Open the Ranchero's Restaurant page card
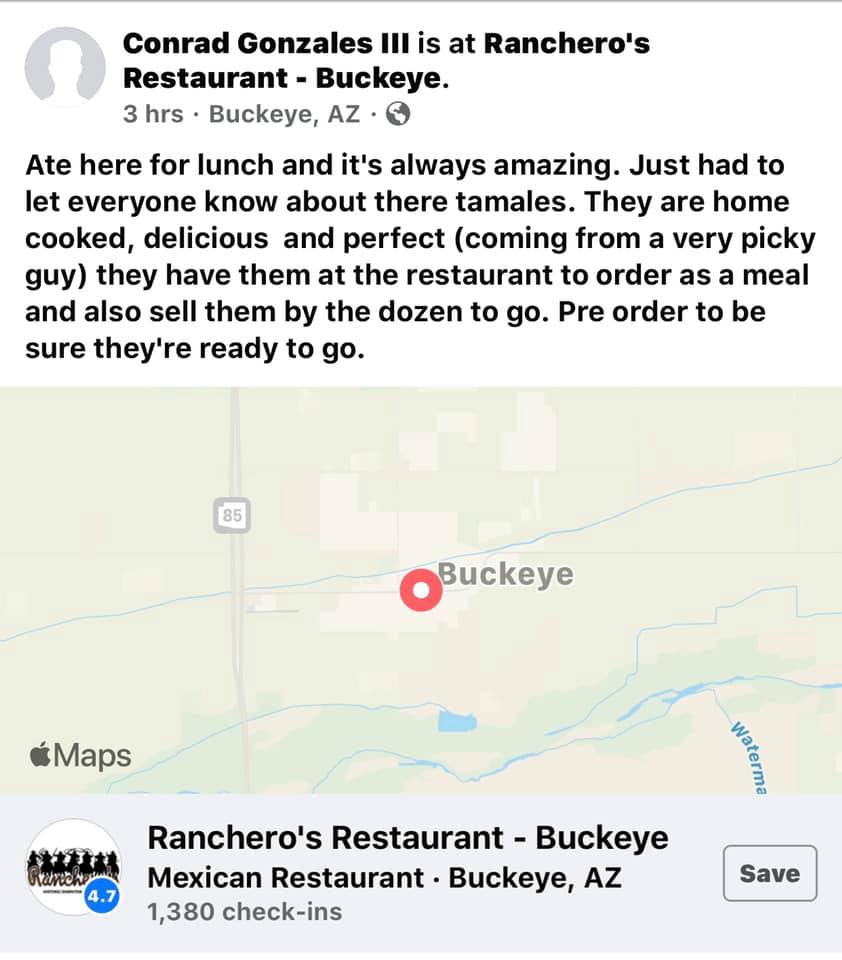 [x=407, y=872]
